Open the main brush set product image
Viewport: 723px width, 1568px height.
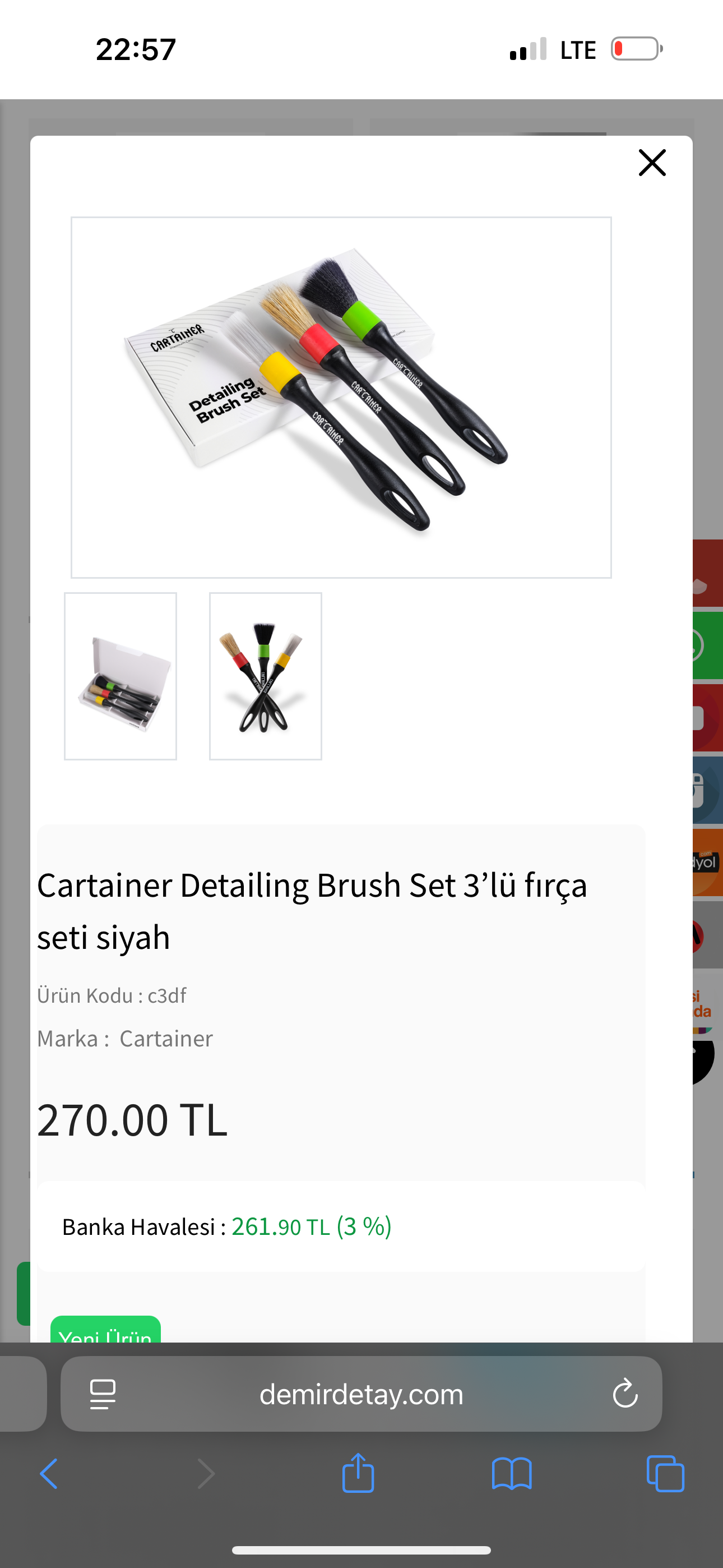(x=341, y=398)
